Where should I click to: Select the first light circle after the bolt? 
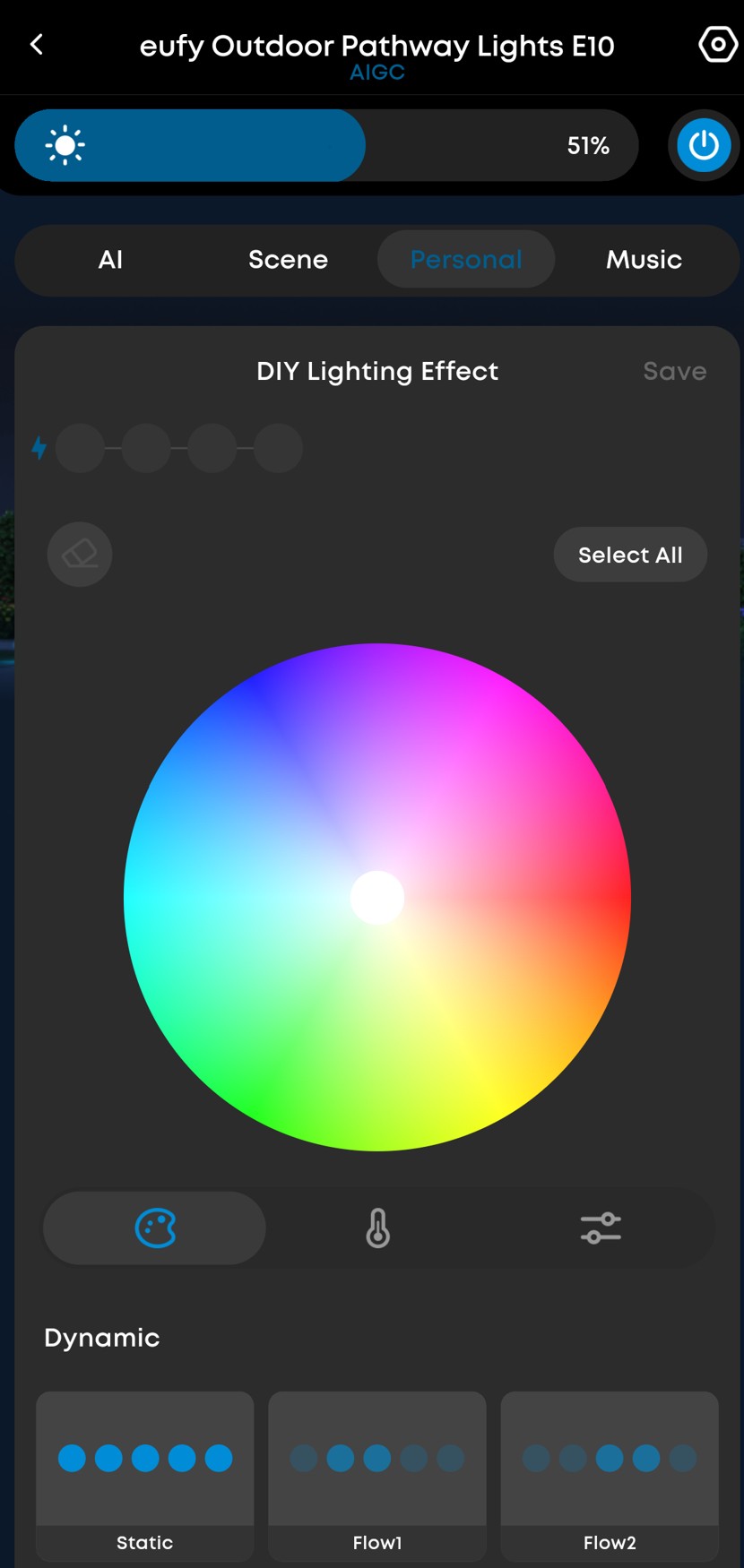(x=80, y=448)
